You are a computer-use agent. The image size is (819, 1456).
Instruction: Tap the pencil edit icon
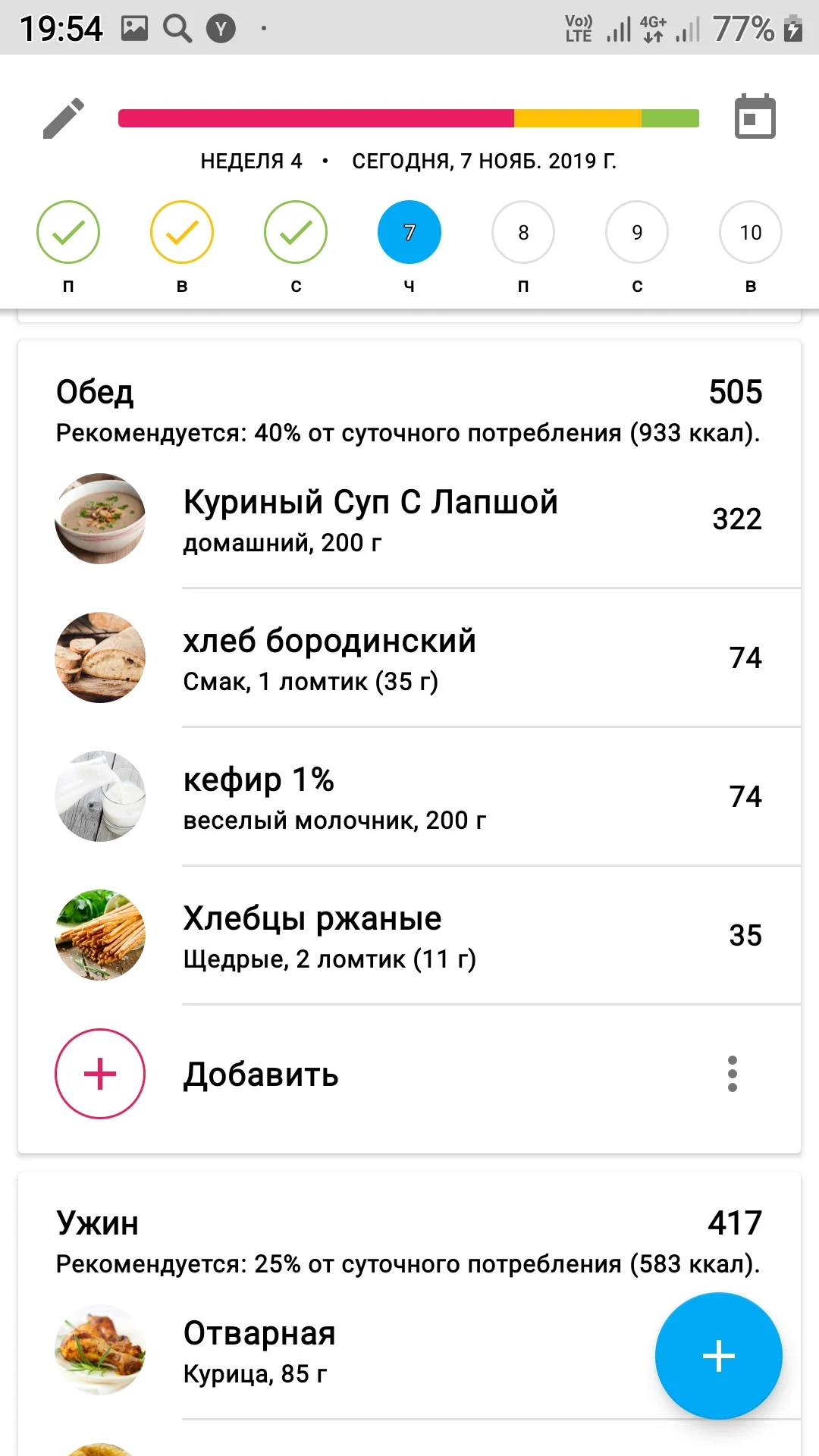(64, 118)
